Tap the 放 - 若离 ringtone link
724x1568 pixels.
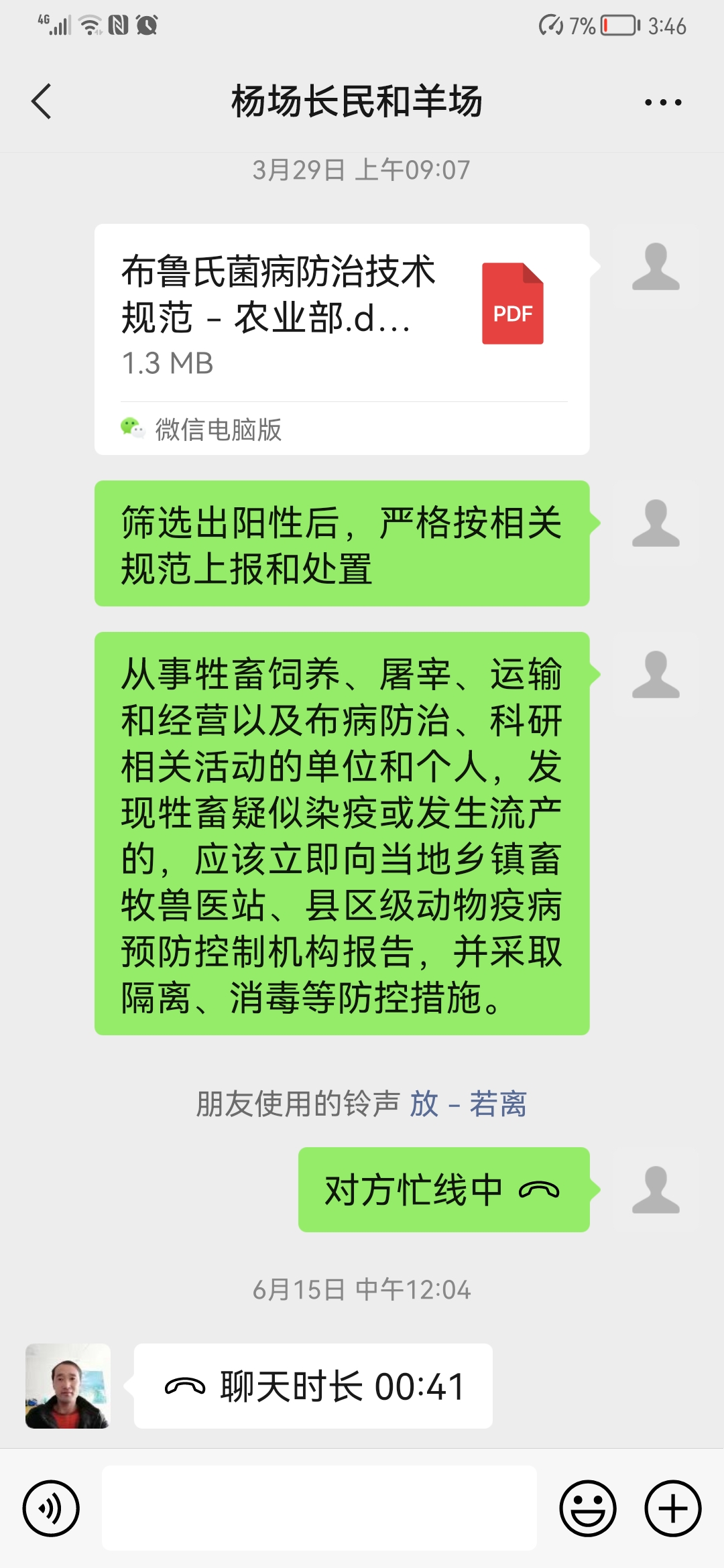468,1104
